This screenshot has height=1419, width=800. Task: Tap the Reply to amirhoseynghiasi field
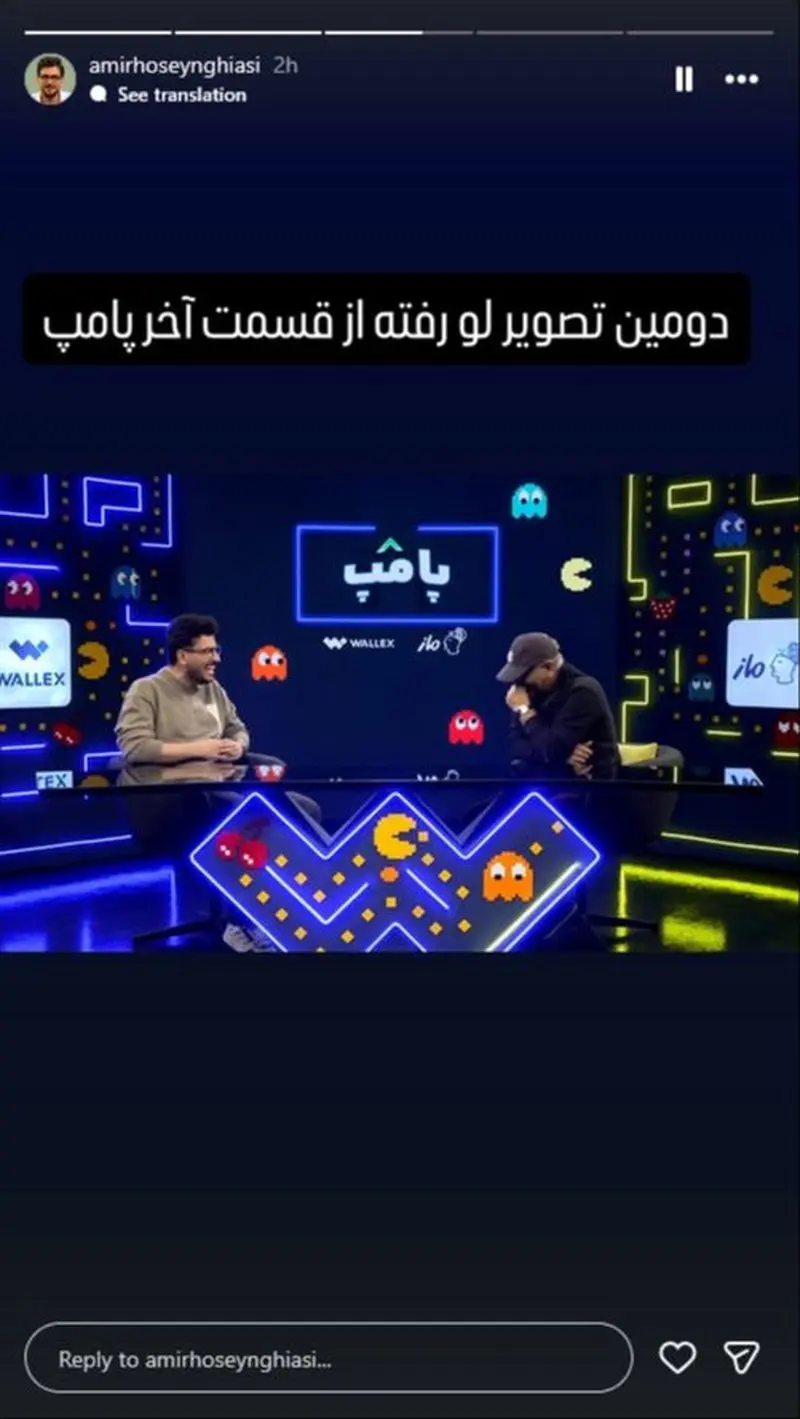point(328,1358)
